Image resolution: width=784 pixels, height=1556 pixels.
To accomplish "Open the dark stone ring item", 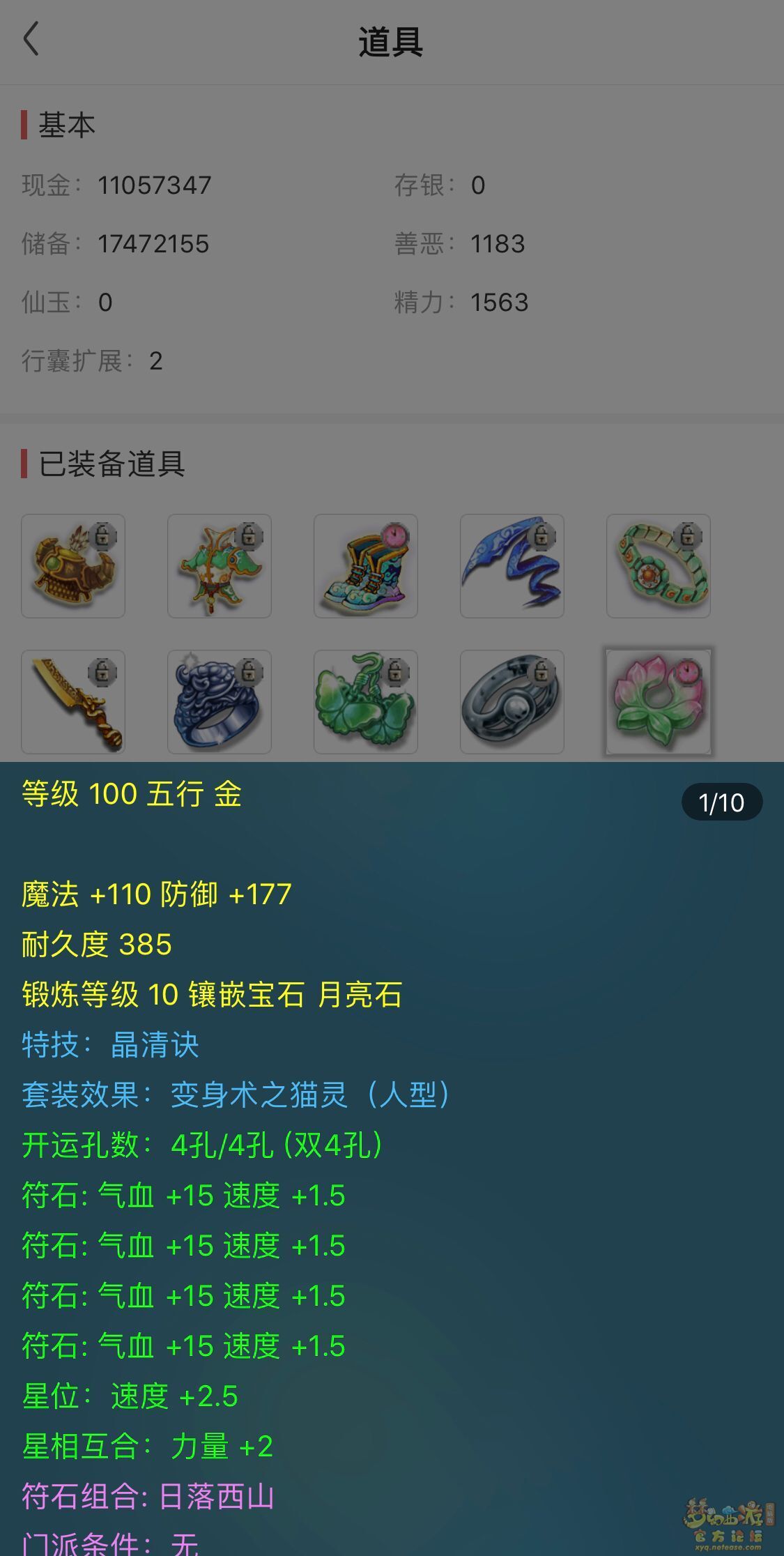I will coord(512,702).
